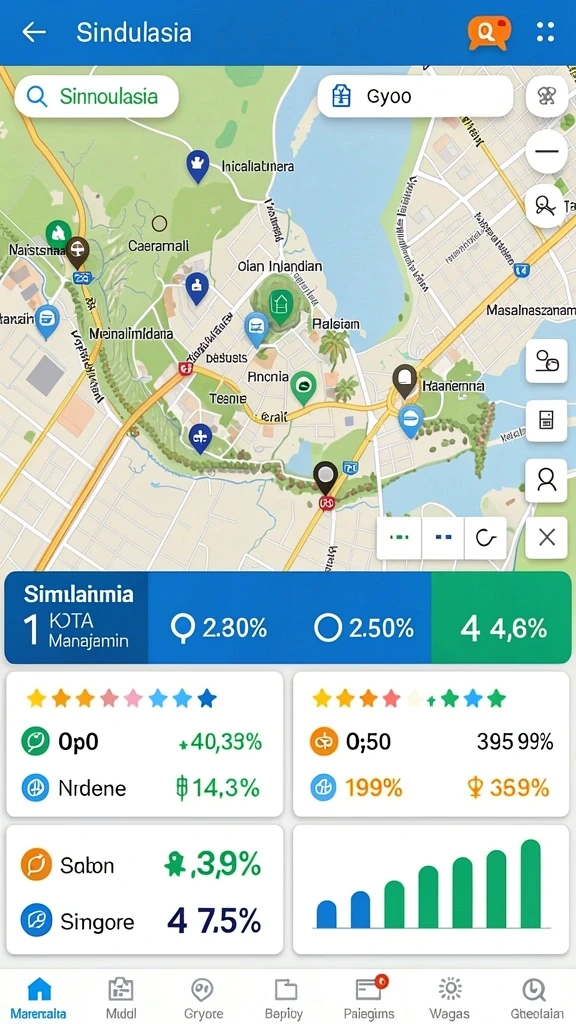Open the card with Salbon and Singore
The image size is (576, 1024).
(x=144, y=889)
